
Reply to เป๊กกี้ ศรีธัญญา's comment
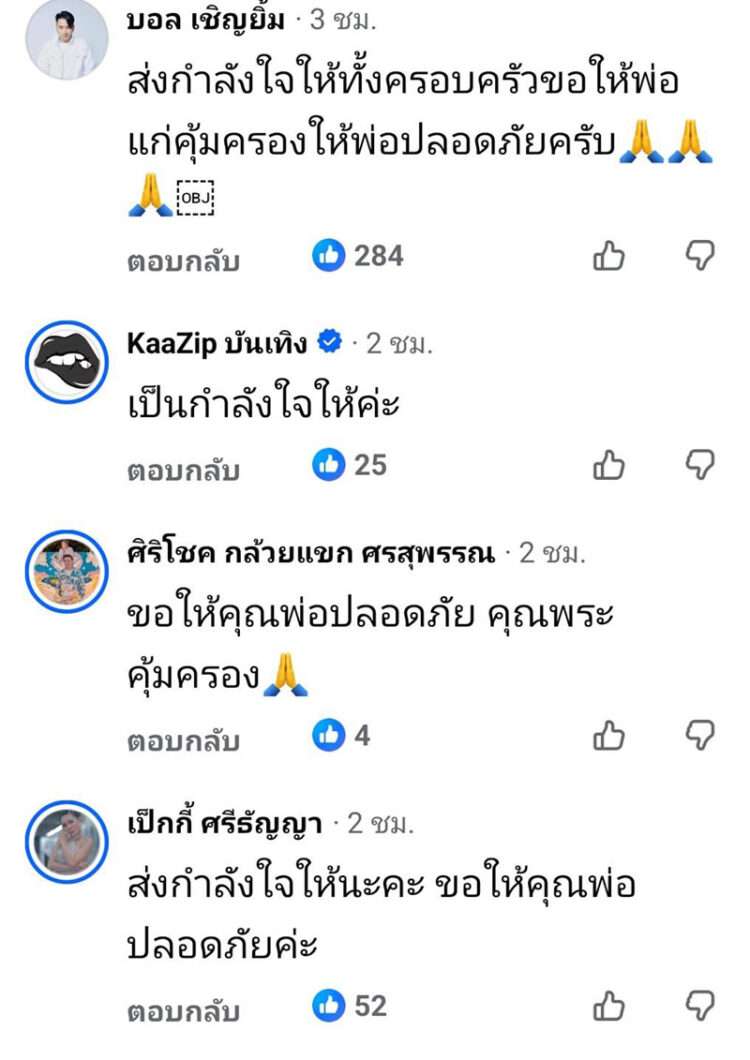(183, 1011)
